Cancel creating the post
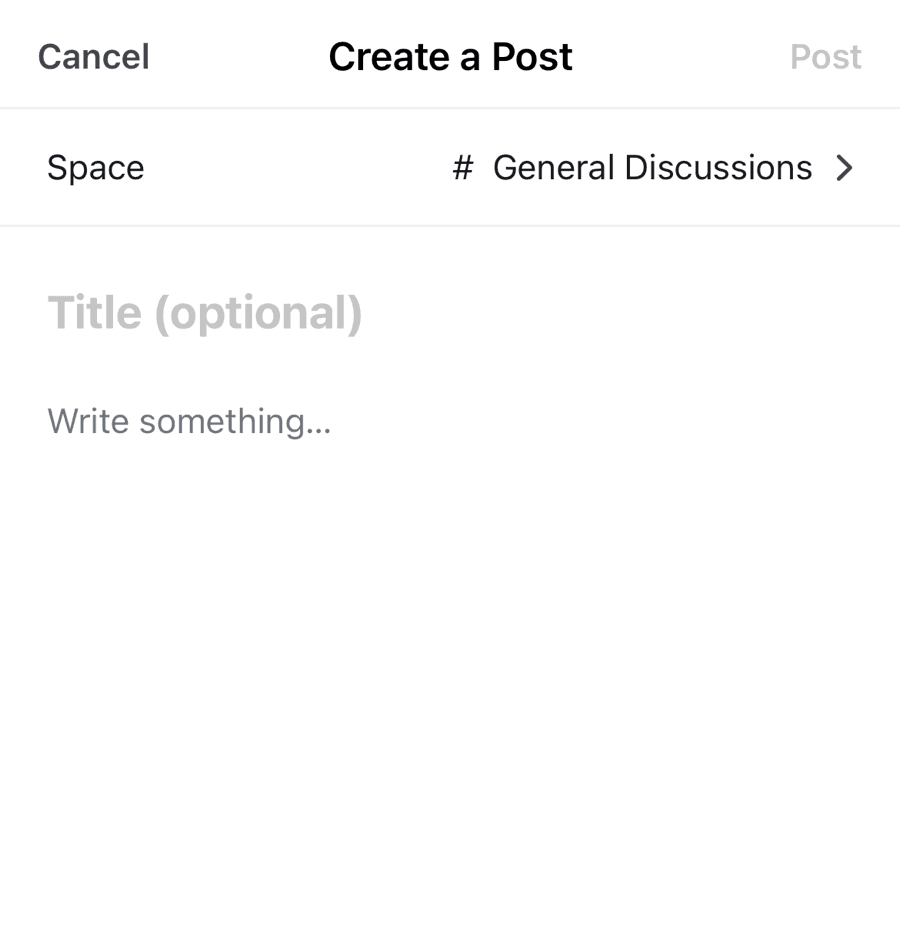 (x=93, y=57)
